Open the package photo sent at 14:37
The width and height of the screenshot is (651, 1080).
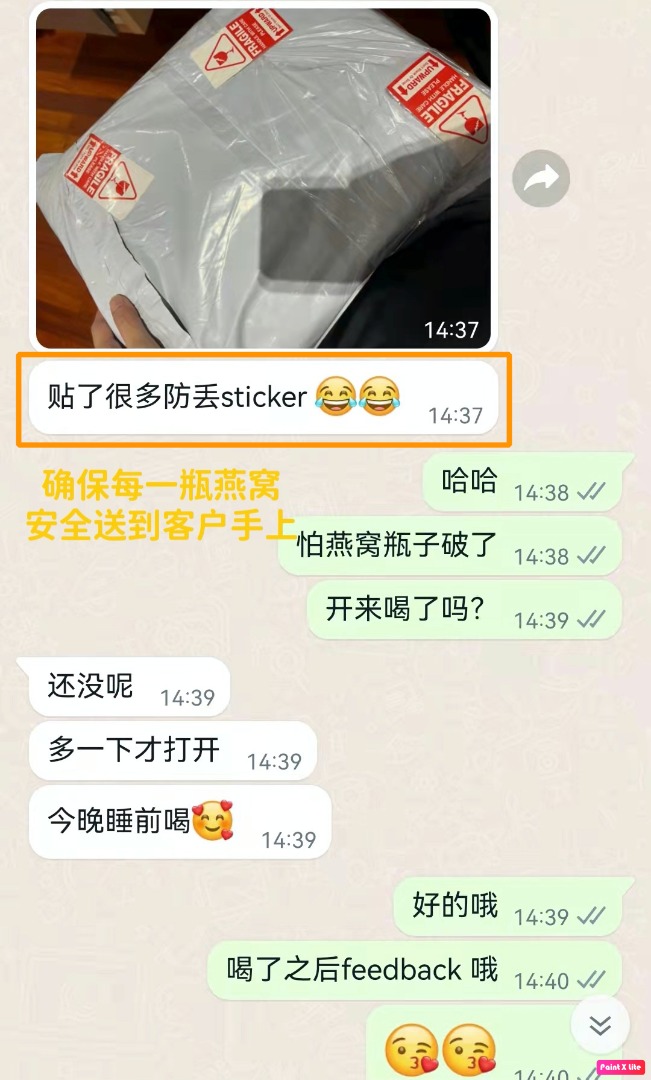pyautogui.click(x=263, y=178)
